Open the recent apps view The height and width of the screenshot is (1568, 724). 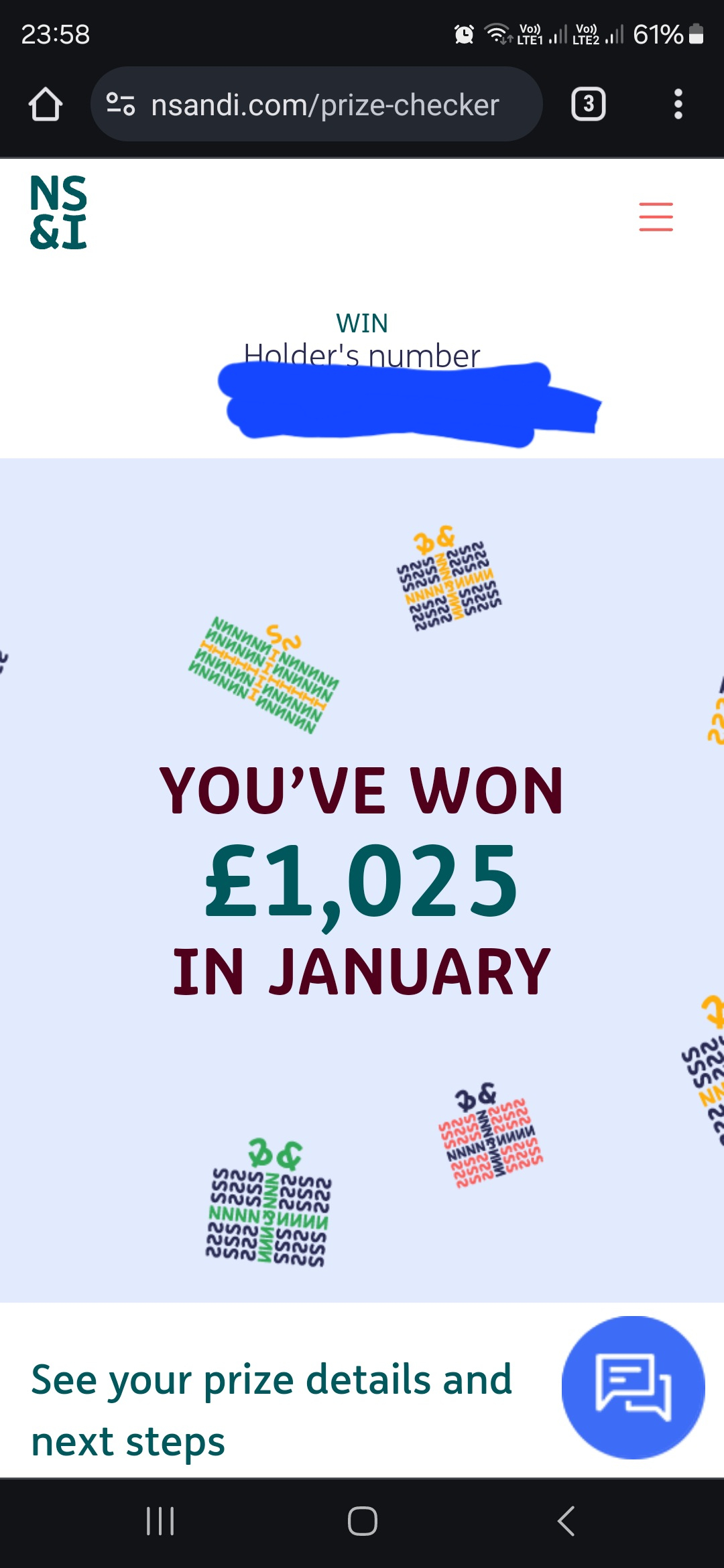click(x=160, y=1520)
